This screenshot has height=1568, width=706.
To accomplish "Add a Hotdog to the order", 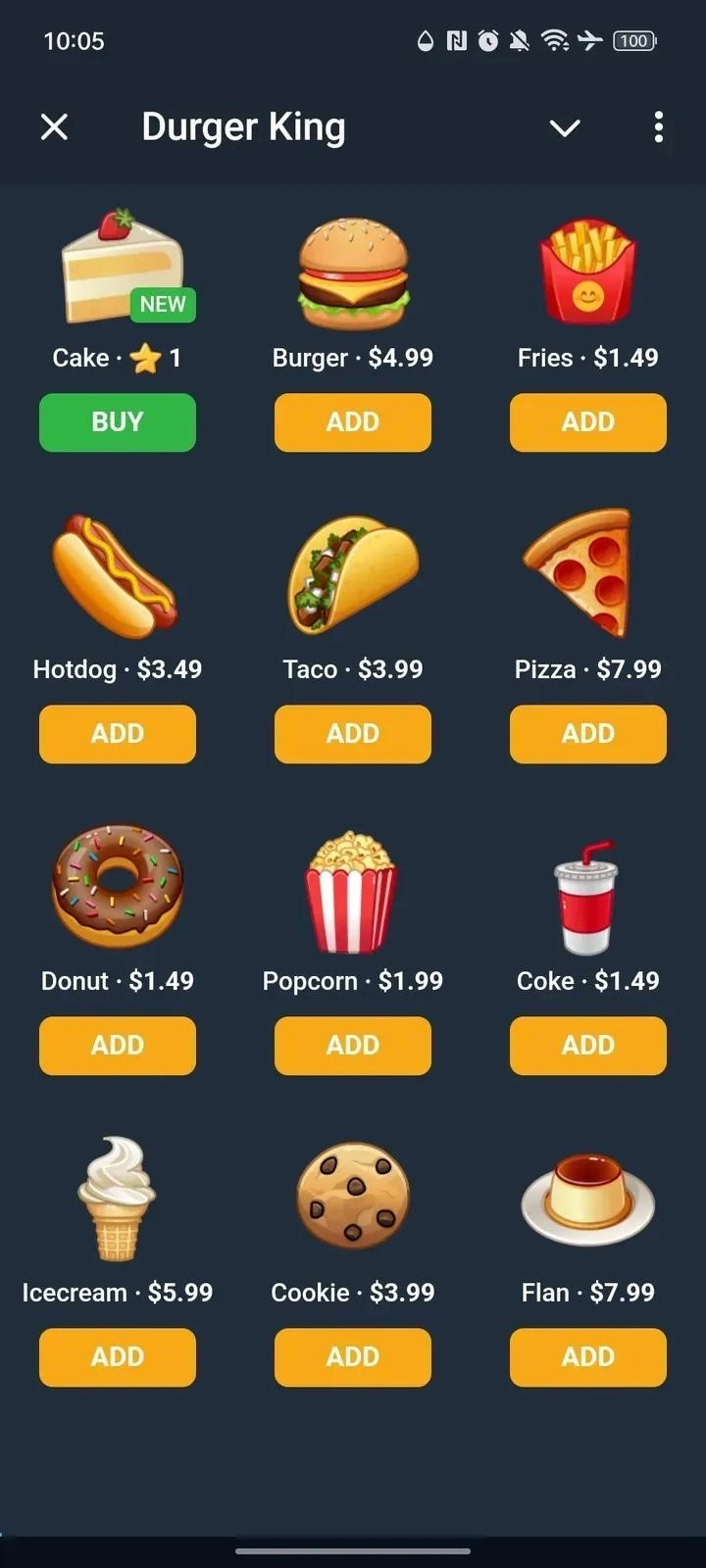I will [x=118, y=734].
